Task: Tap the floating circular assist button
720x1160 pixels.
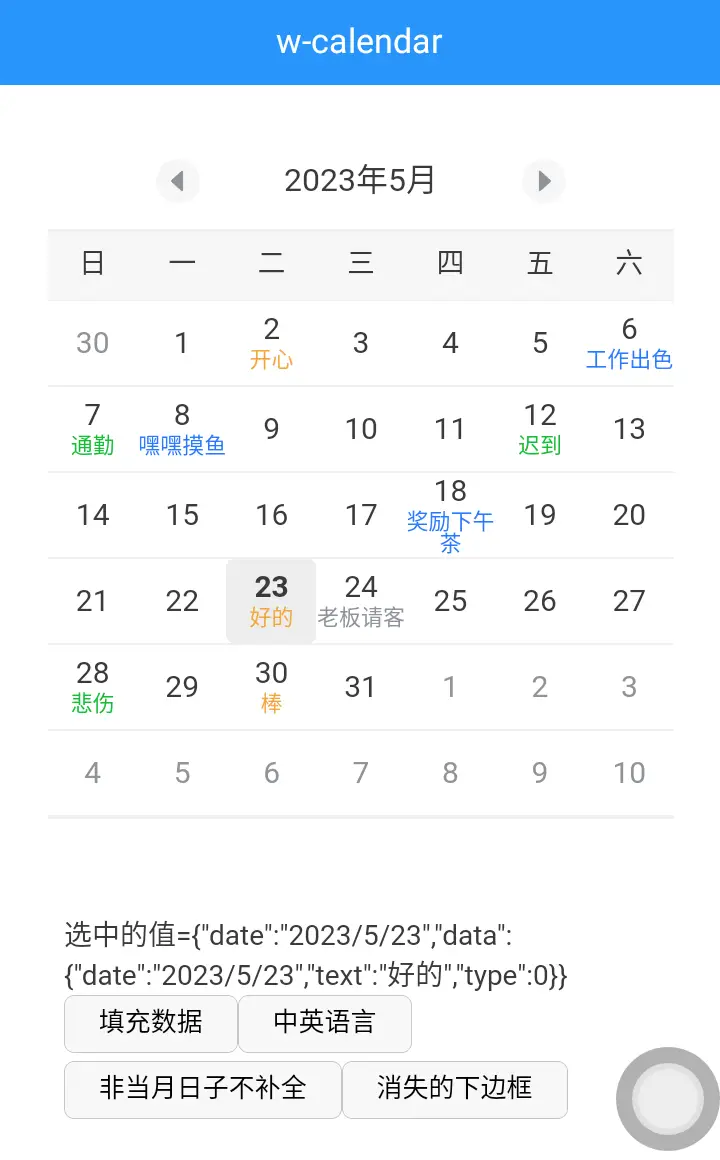Action: (667, 1099)
